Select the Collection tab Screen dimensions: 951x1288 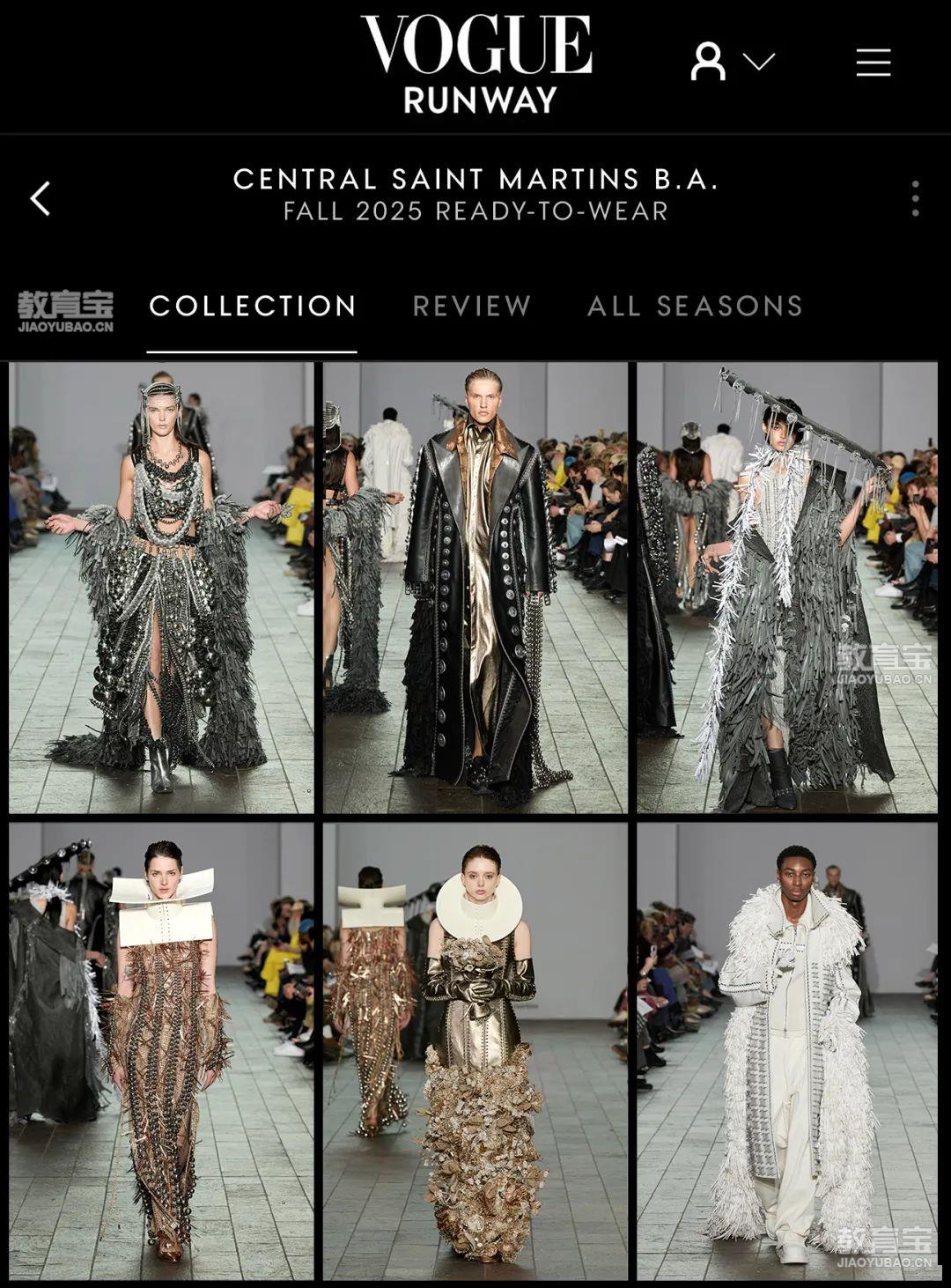[x=253, y=306]
